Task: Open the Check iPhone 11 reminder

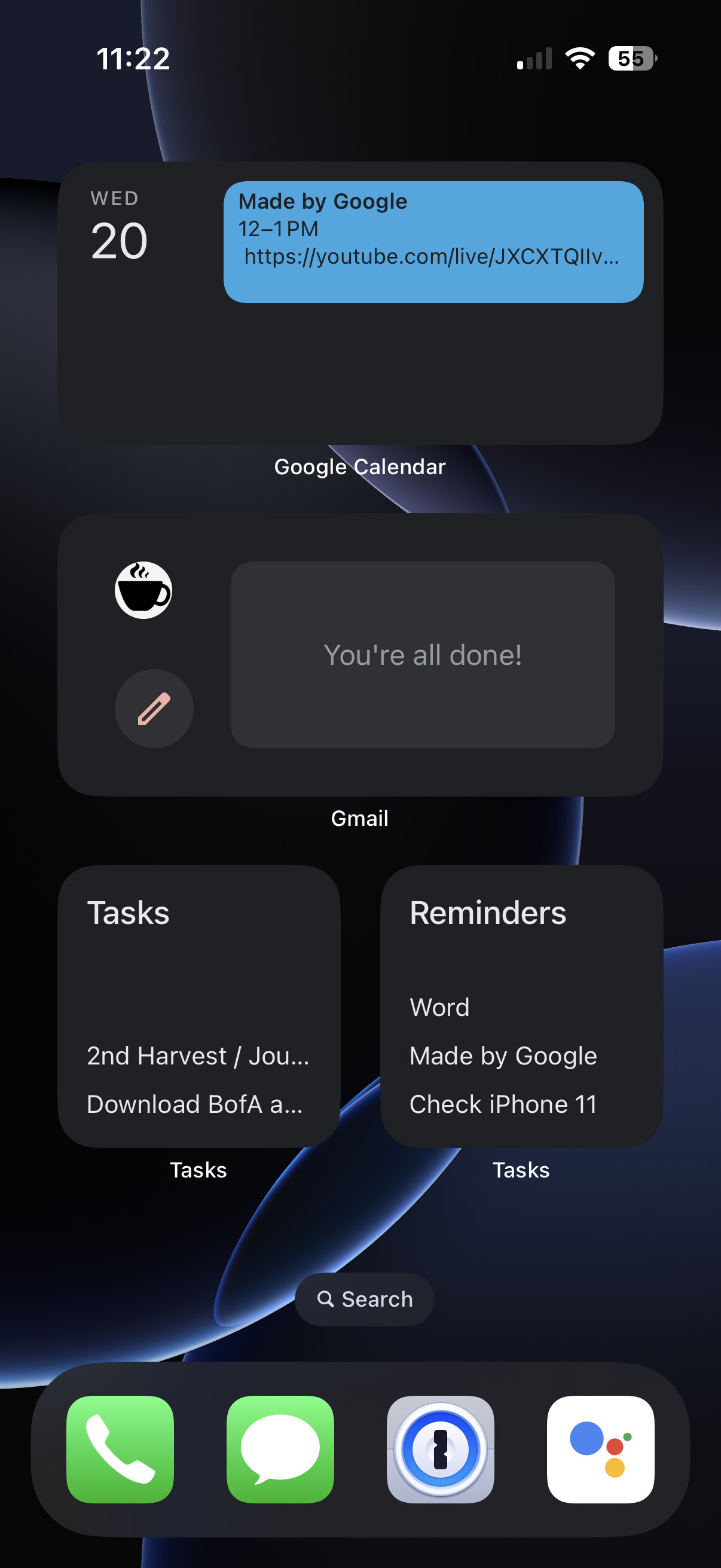Action: pyautogui.click(x=503, y=1104)
